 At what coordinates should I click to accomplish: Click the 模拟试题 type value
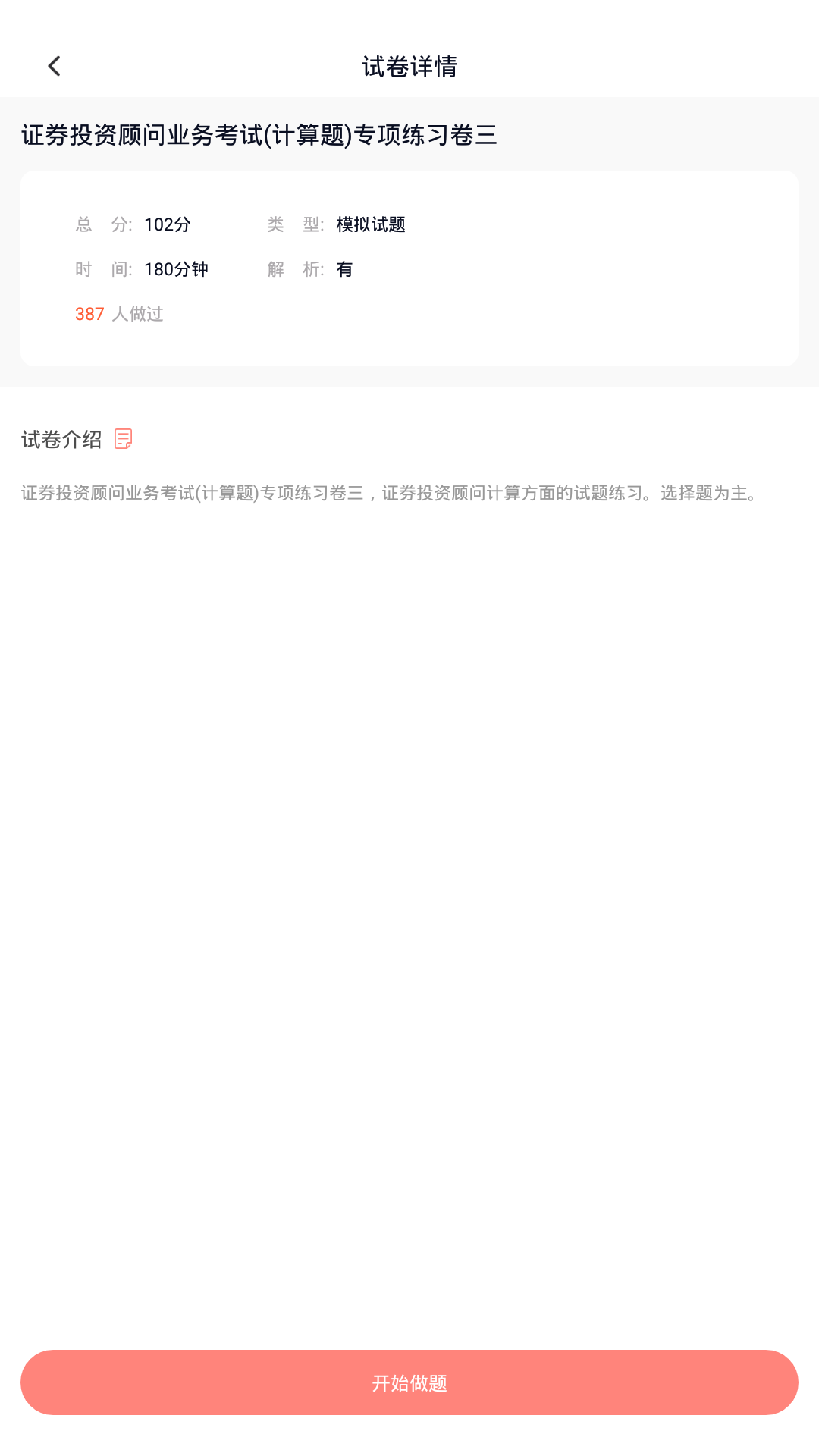tap(370, 224)
